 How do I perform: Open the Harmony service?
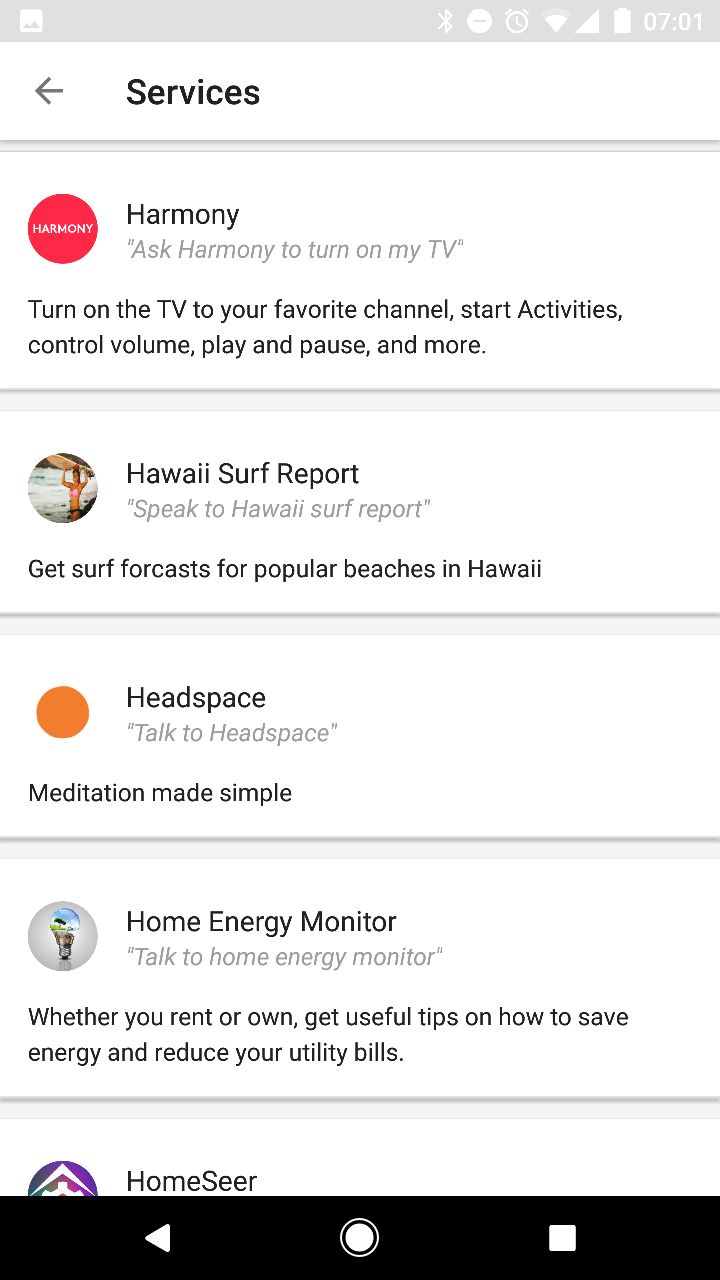click(360, 270)
